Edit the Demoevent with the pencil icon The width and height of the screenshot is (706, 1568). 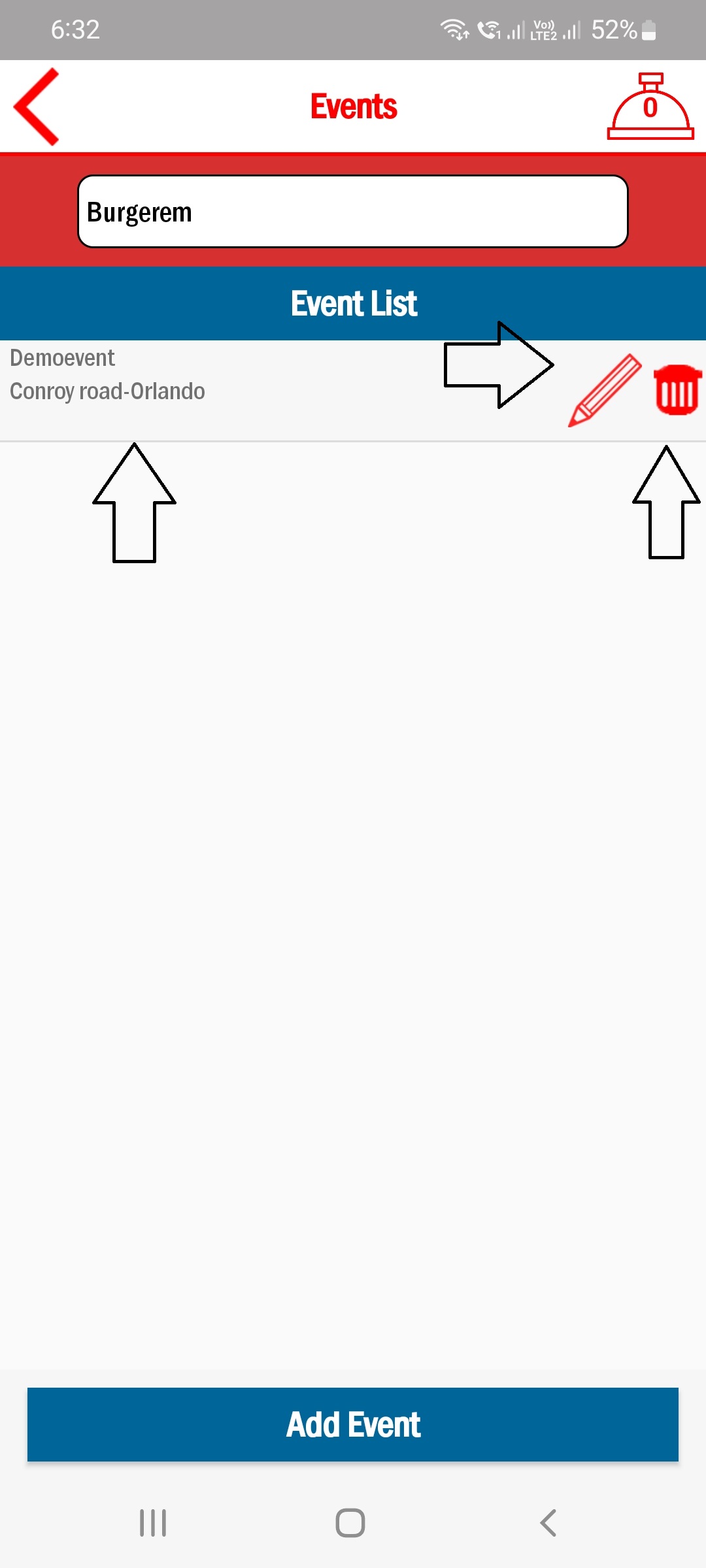coord(605,390)
